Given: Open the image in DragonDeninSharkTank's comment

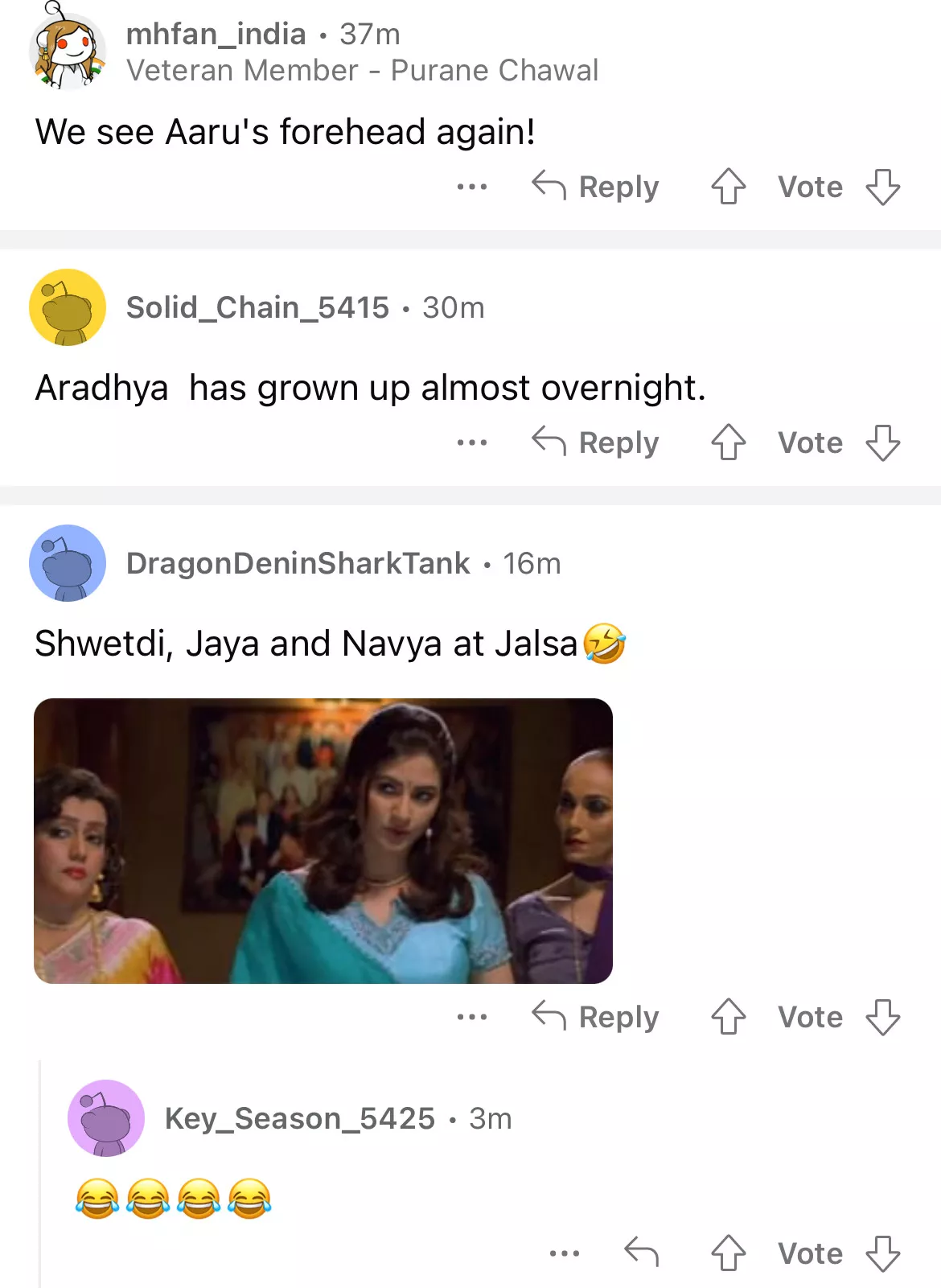Looking at the screenshot, I should click(323, 841).
